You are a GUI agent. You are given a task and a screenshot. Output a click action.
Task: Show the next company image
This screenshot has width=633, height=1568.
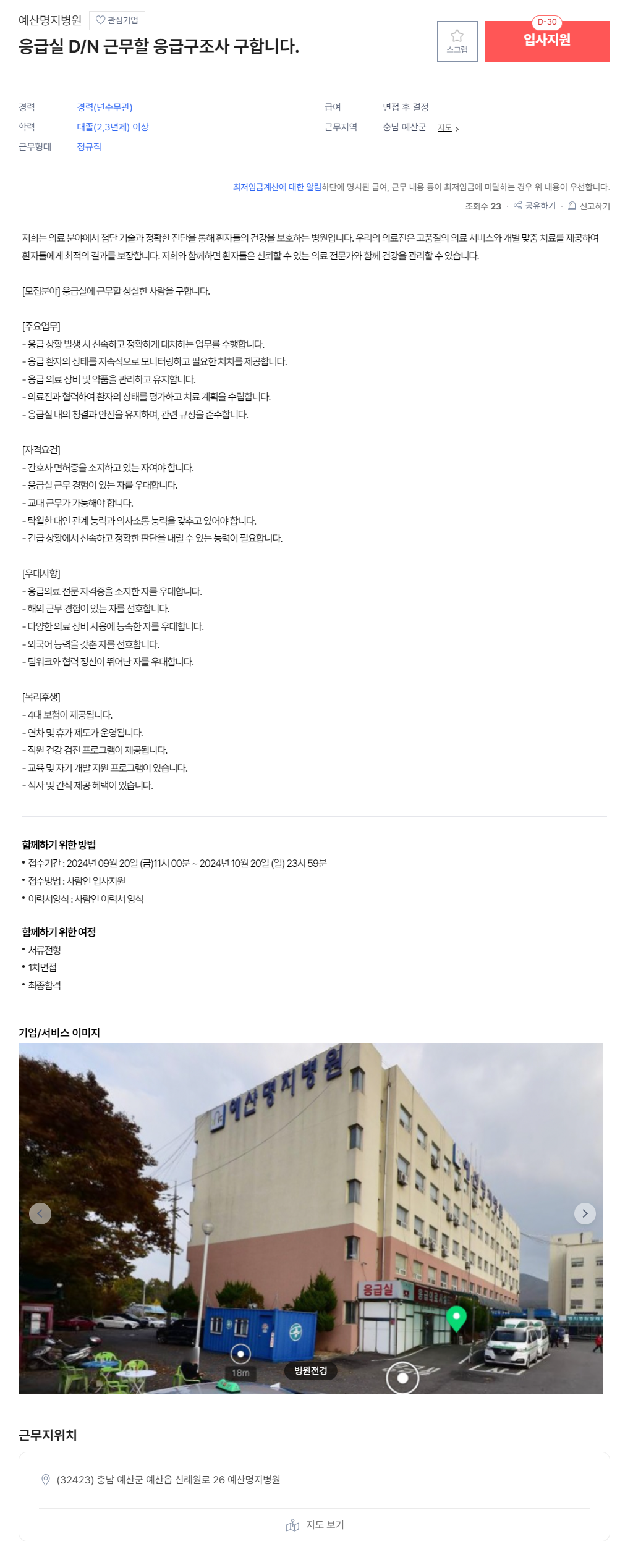point(584,1213)
